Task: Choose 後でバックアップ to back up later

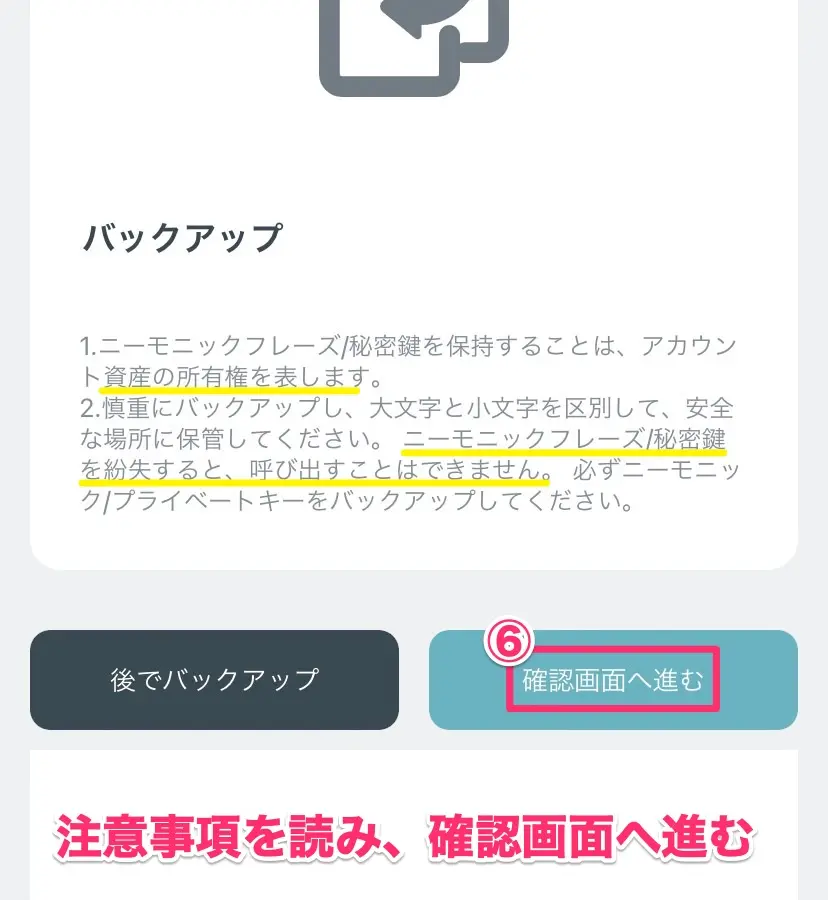Action: (x=214, y=680)
